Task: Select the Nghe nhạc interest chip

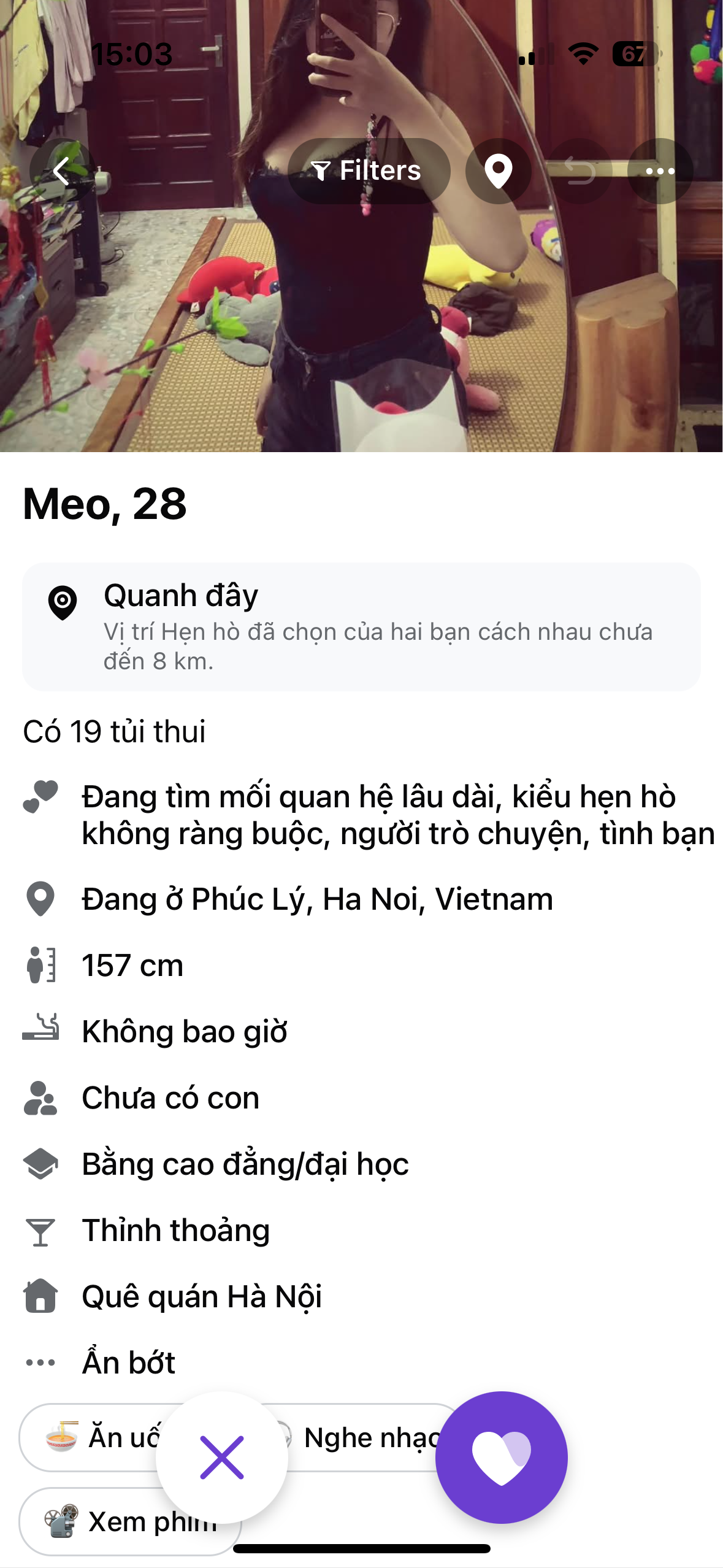Action: point(368,1437)
